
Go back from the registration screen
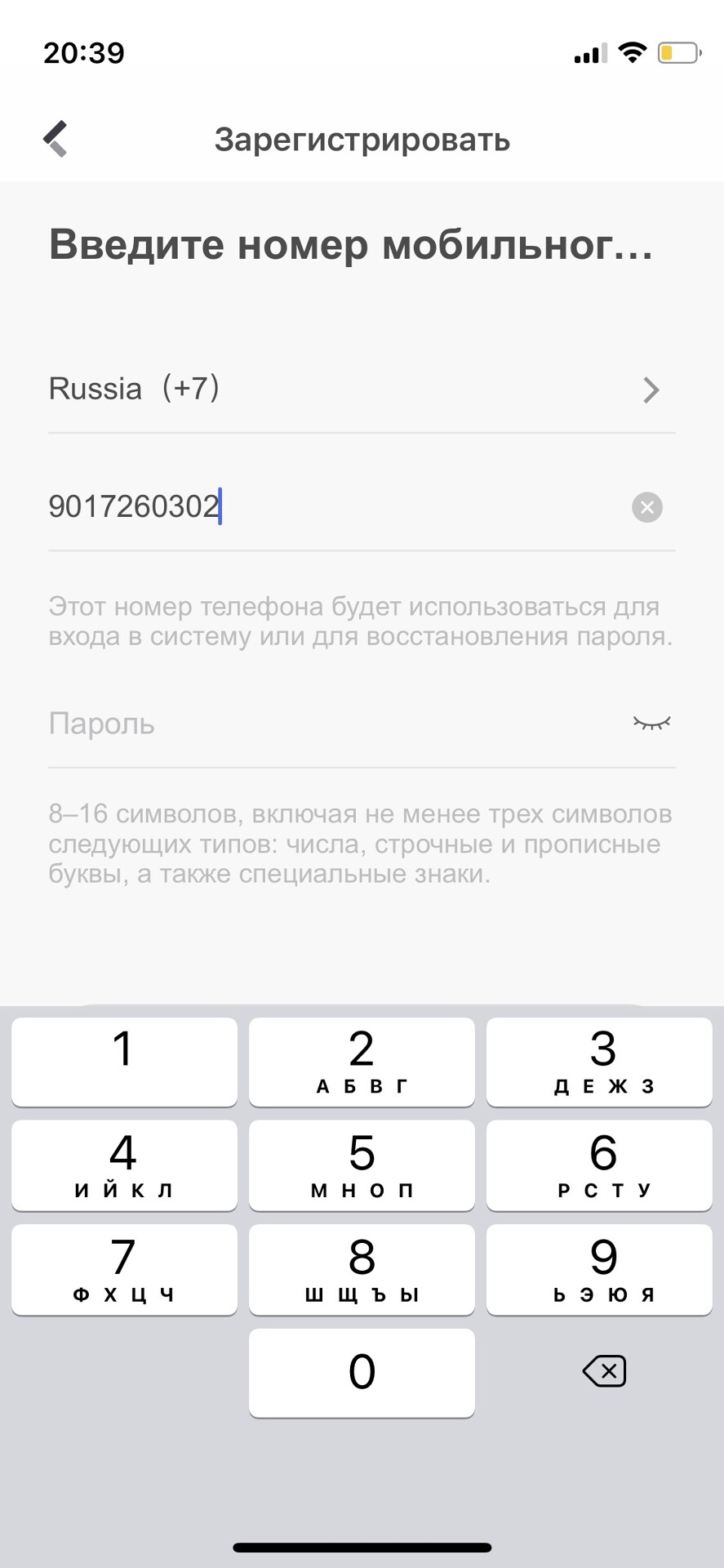point(55,139)
